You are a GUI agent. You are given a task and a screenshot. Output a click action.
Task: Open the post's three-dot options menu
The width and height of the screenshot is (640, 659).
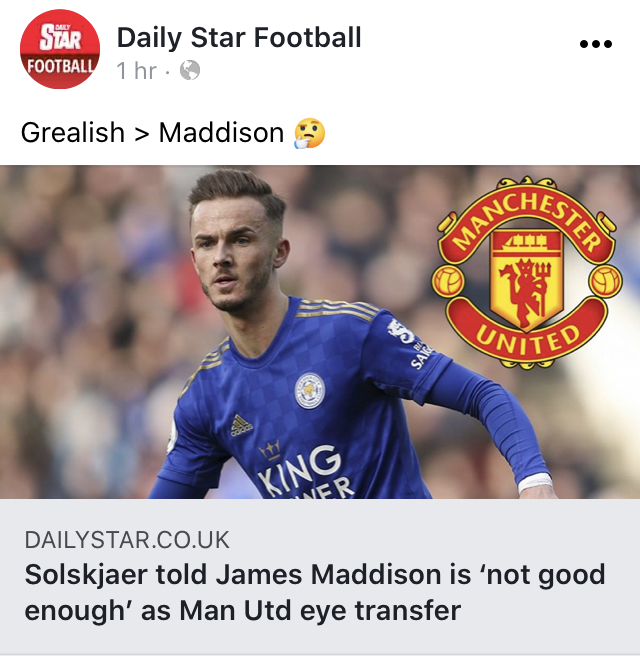(x=595, y=44)
